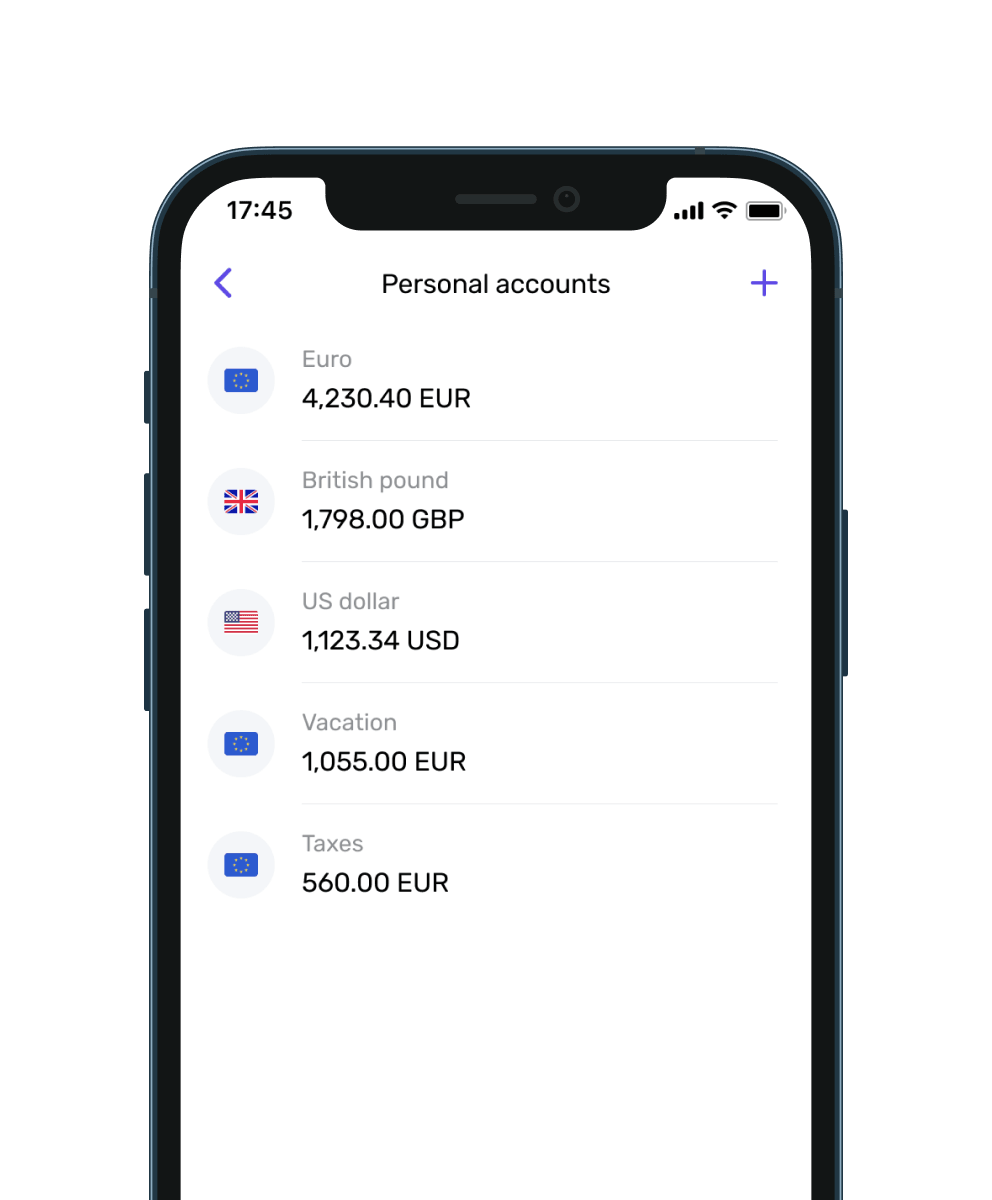Open the Taxes account
Image resolution: width=992 pixels, height=1200 pixels.
375,865
